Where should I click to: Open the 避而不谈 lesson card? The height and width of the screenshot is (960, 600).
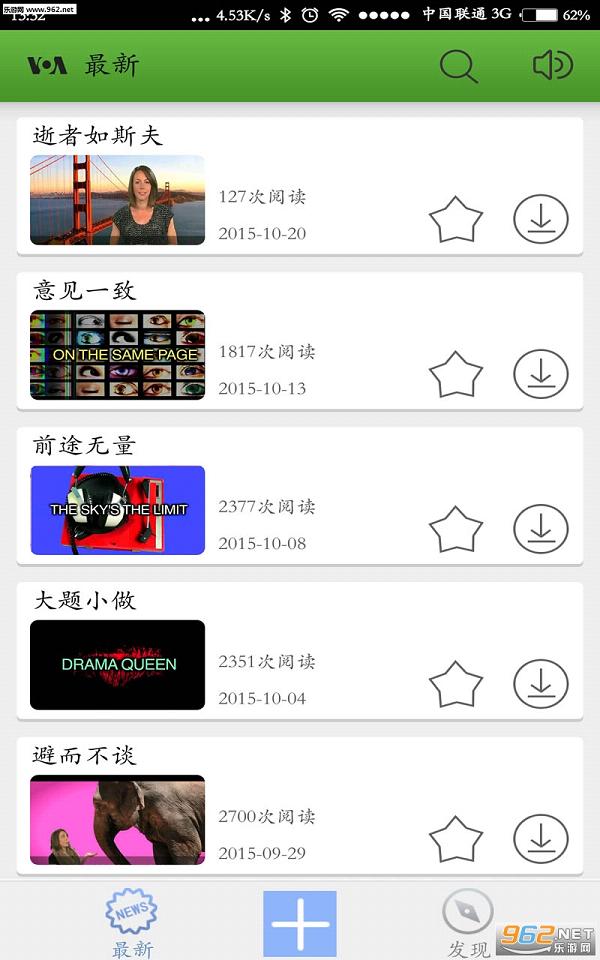[299, 806]
